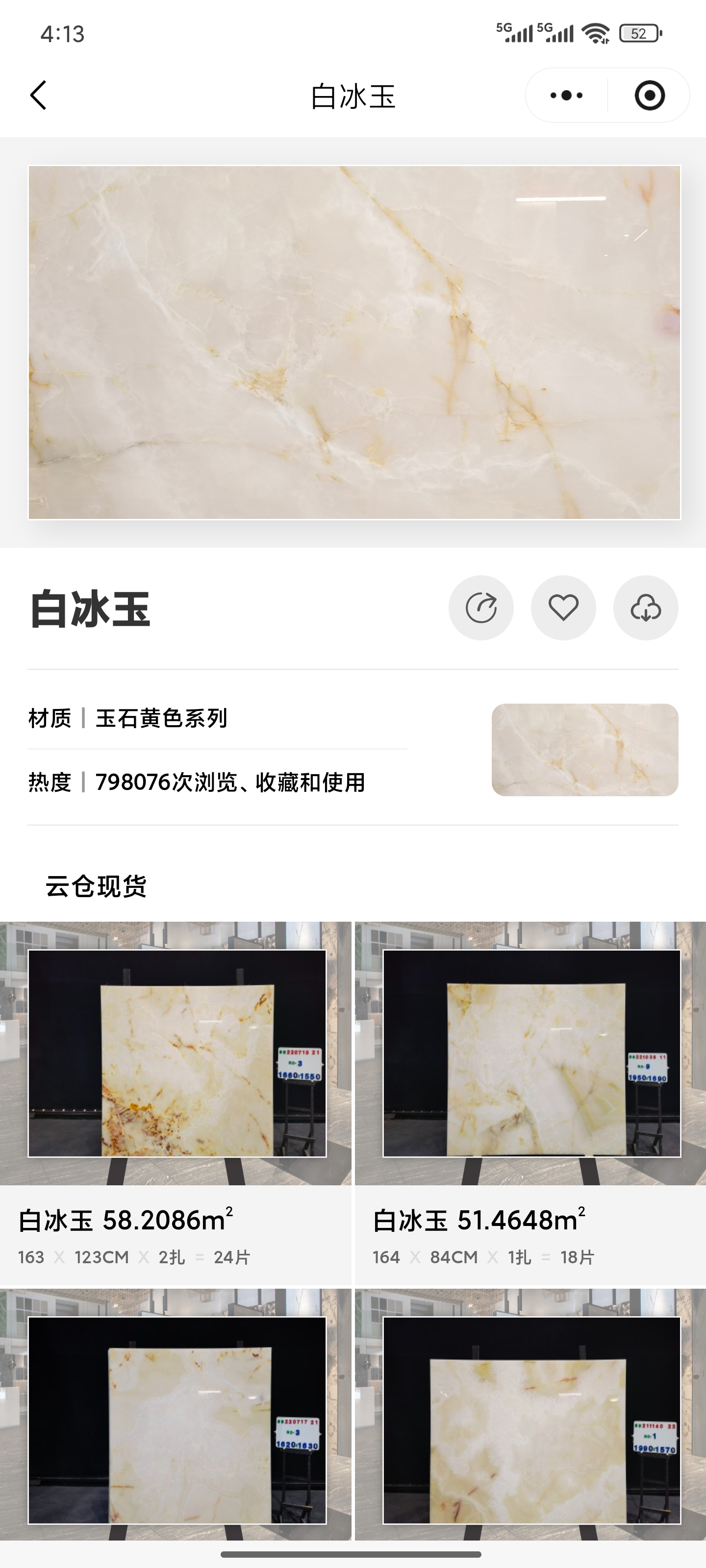This screenshot has width=706, height=1568.
Task: Tap the cloud download icon
Action: pos(646,607)
